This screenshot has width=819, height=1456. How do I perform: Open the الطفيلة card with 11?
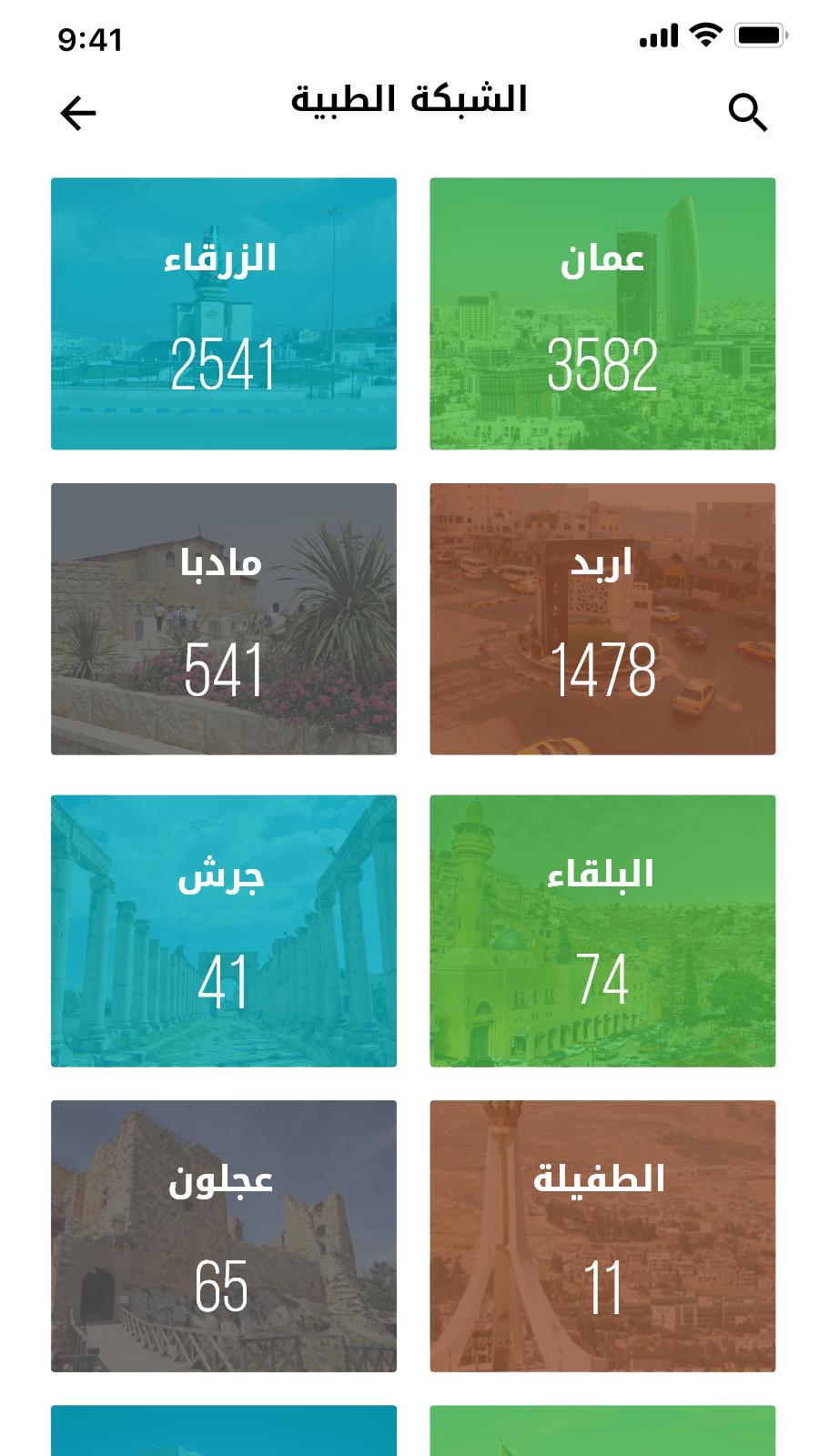click(602, 1236)
